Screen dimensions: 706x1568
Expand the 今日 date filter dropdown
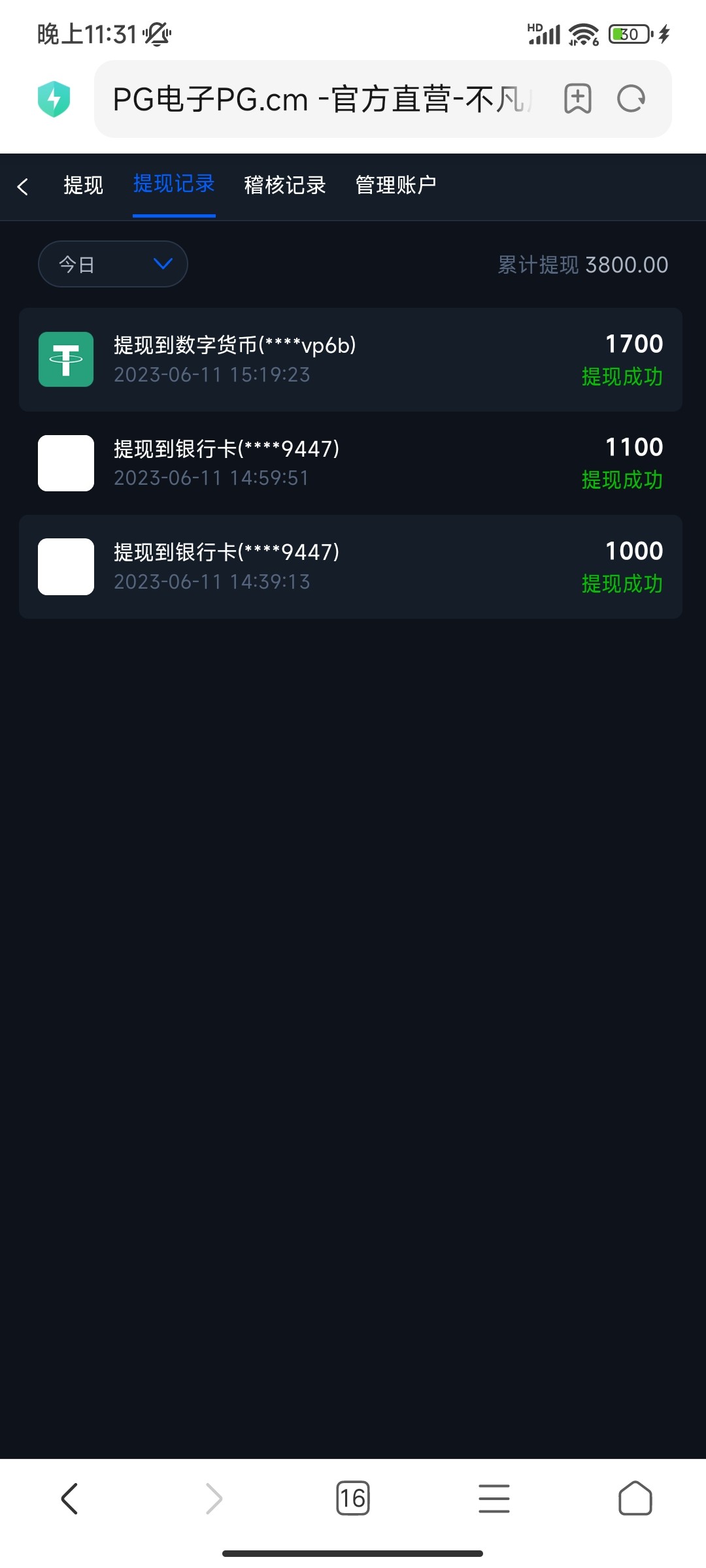point(113,264)
